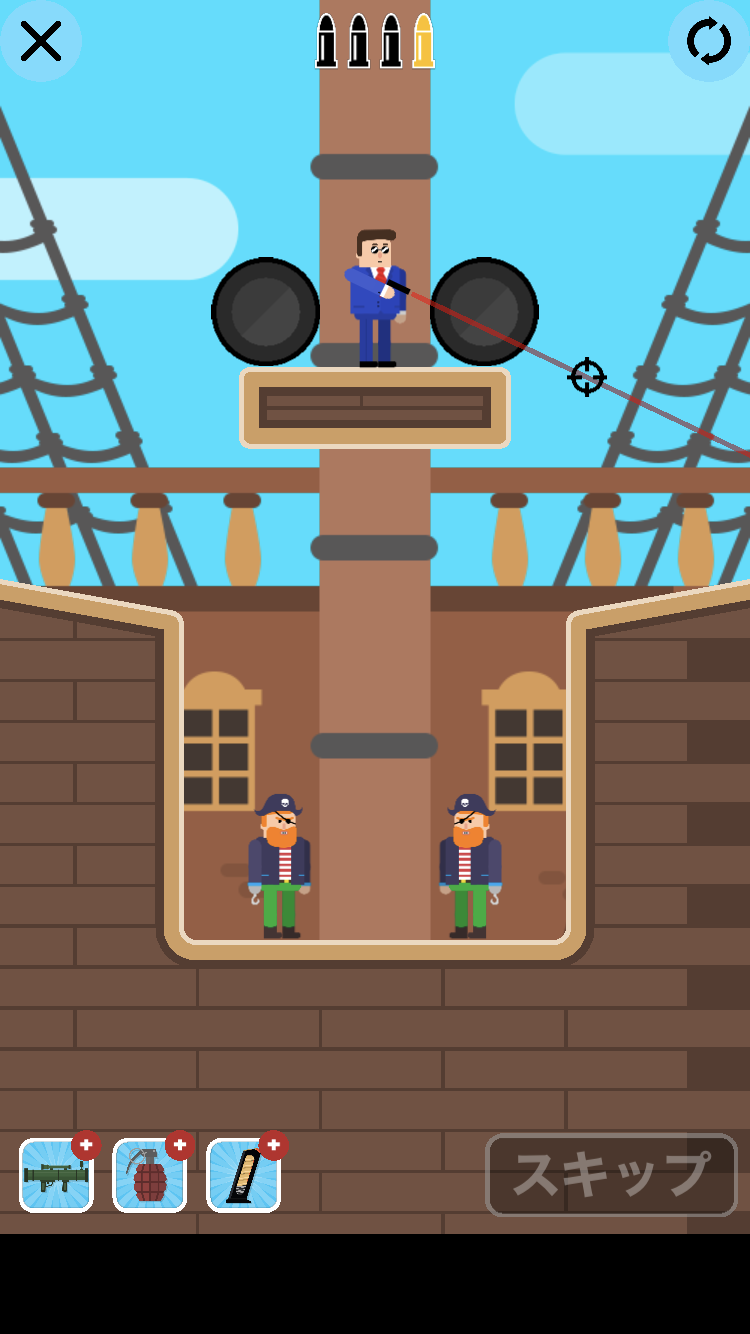Viewport: 750px width, 1334px height.
Task: Add extra ammo magazine power-up
Action: tap(244, 1175)
